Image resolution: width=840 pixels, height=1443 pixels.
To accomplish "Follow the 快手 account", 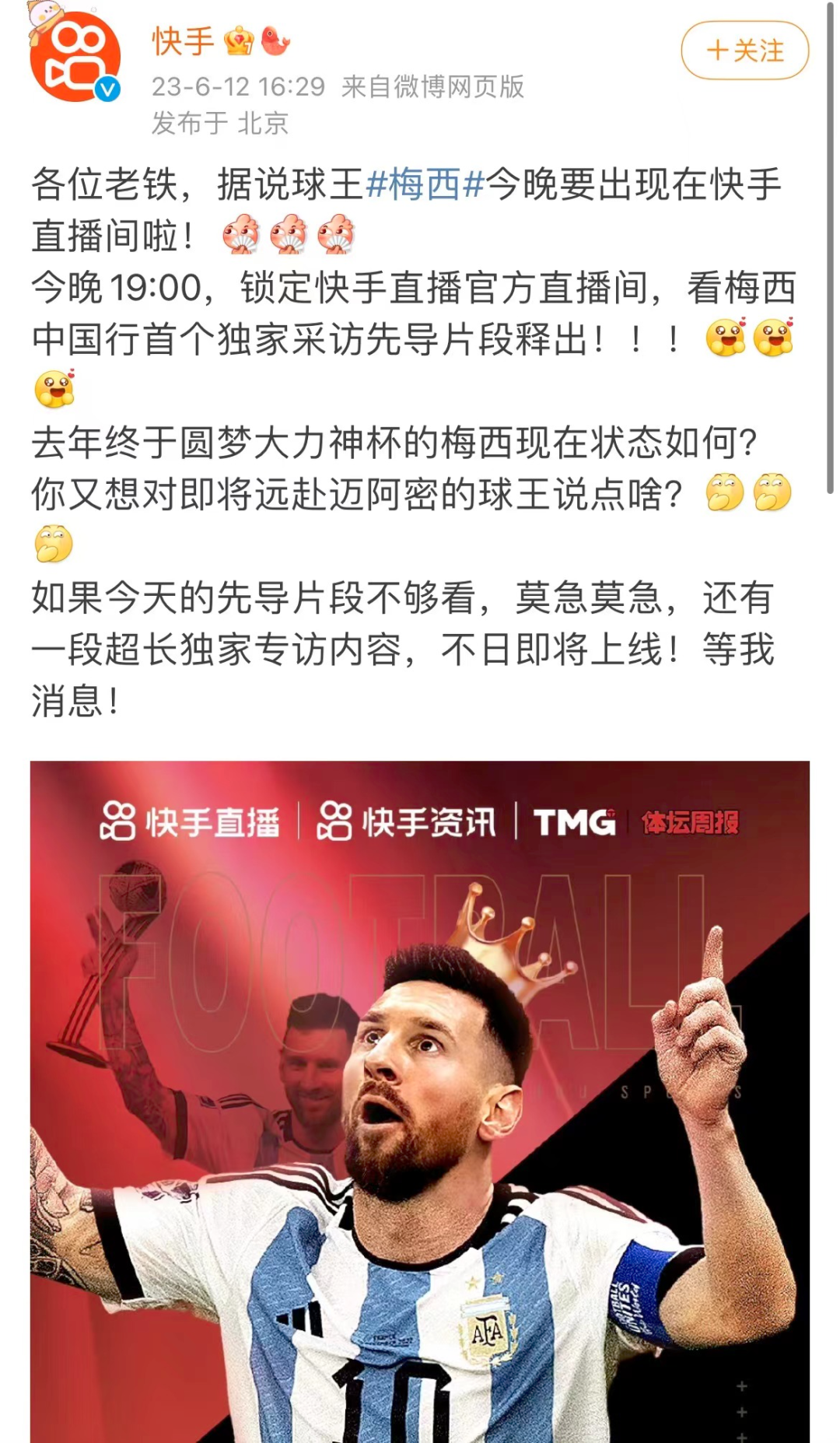I will pos(744,51).
